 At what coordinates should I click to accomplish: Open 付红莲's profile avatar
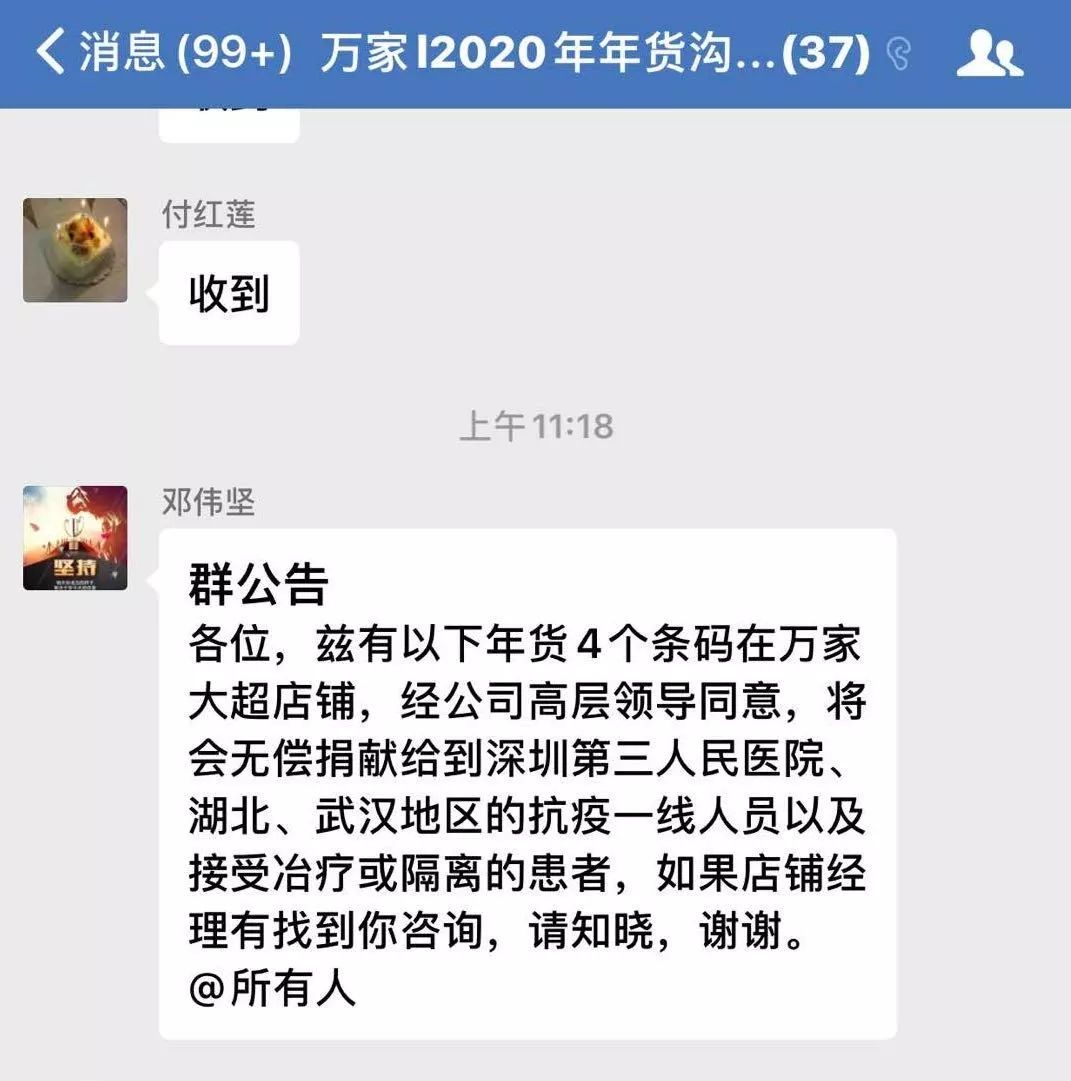tap(75, 250)
